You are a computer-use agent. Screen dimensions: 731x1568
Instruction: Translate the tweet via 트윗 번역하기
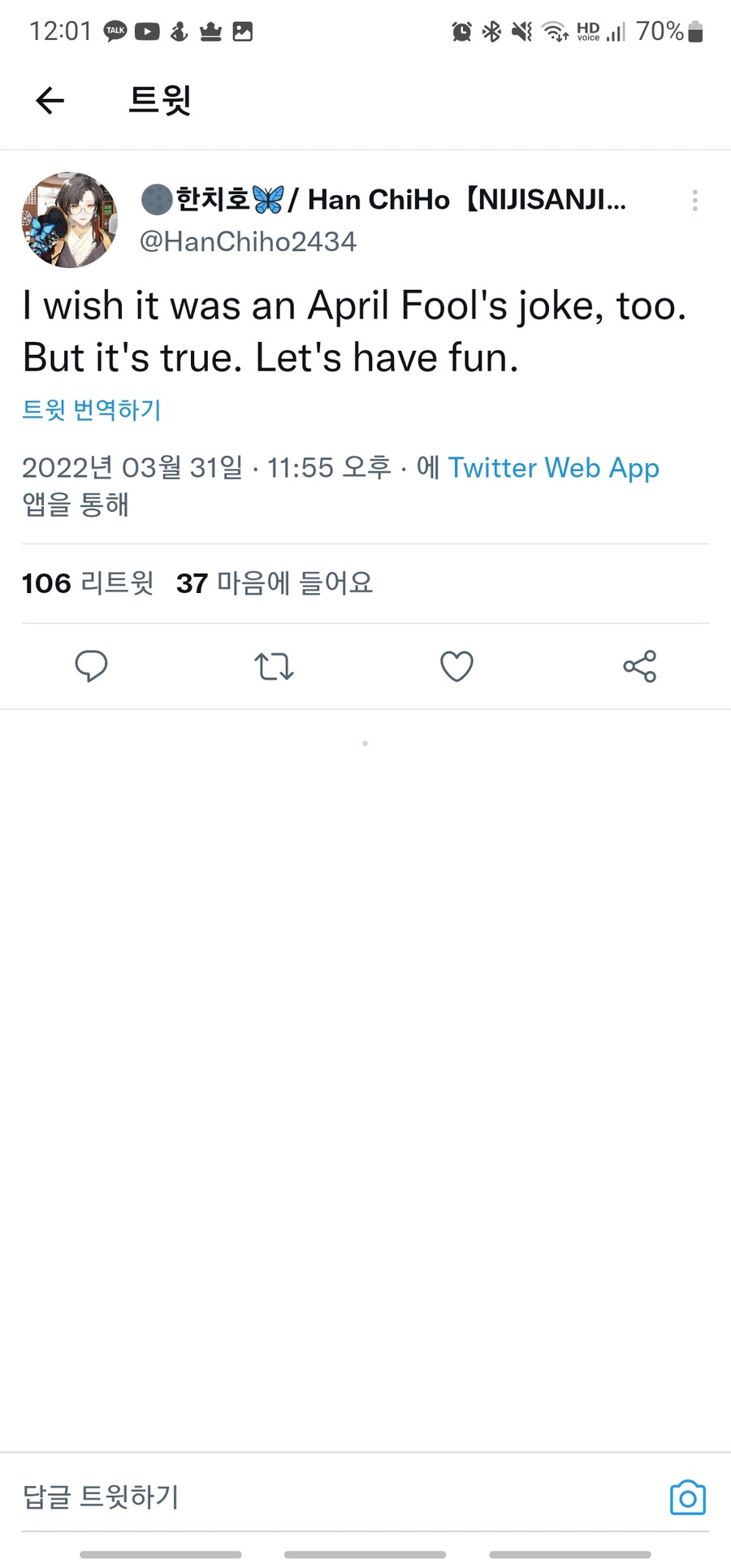tap(92, 410)
